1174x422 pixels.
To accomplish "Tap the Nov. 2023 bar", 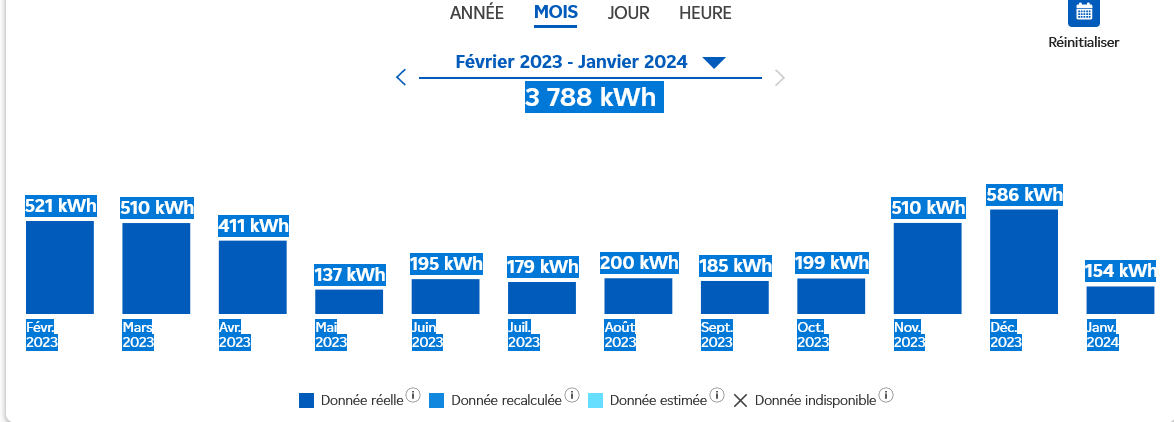I will [927, 268].
